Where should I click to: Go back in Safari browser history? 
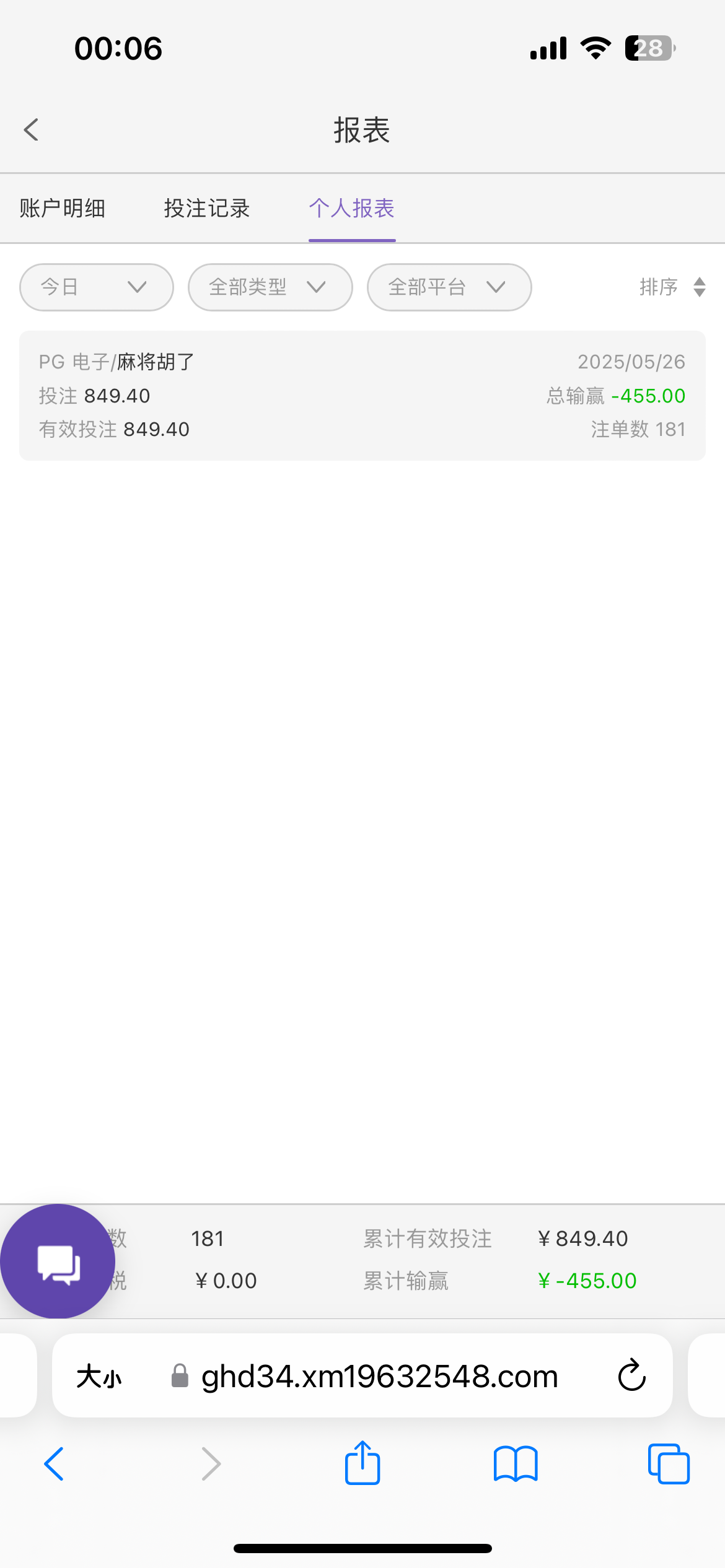click(x=54, y=1464)
